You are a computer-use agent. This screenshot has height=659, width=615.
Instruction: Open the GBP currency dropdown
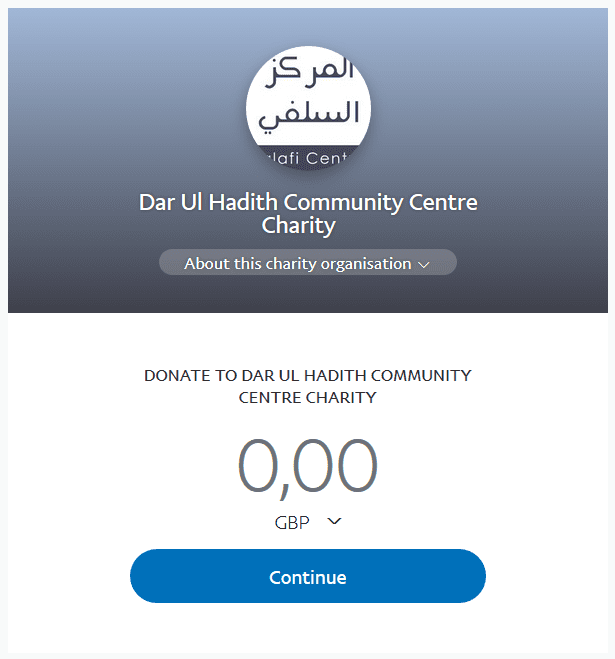[x=308, y=522]
